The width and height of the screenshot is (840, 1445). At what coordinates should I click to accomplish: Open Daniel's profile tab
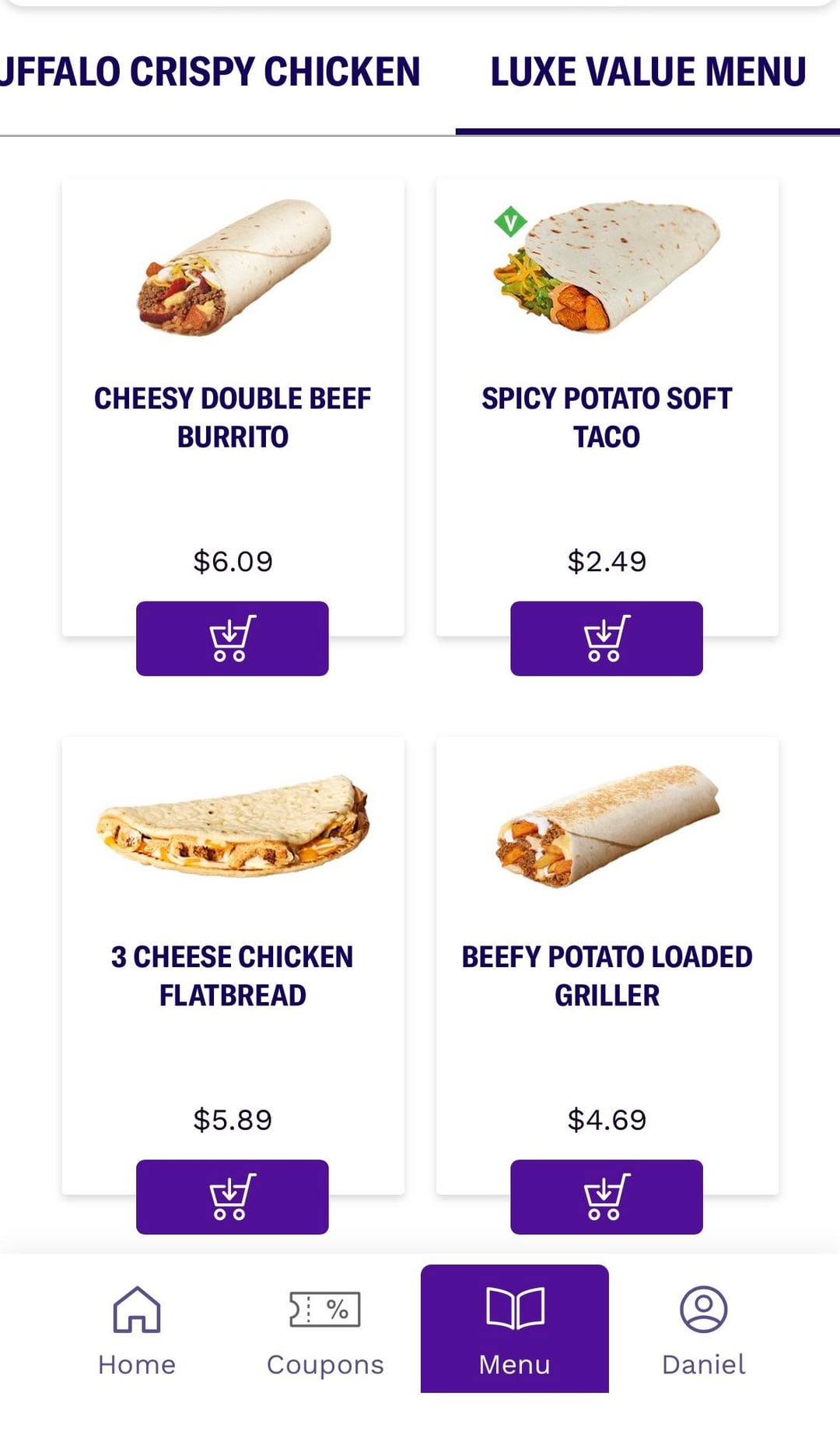(x=703, y=1330)
